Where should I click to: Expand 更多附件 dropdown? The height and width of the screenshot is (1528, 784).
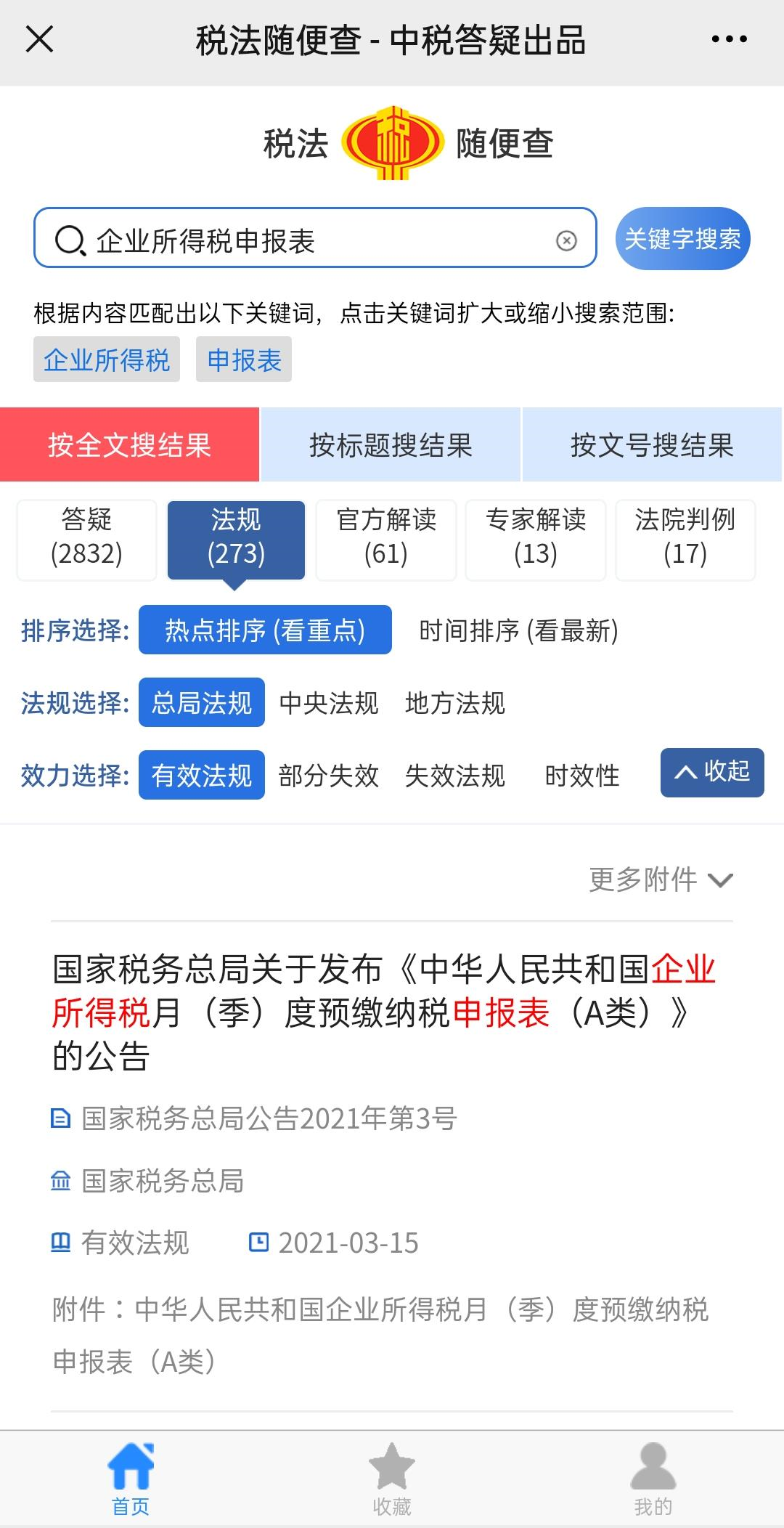coord(661,879)
